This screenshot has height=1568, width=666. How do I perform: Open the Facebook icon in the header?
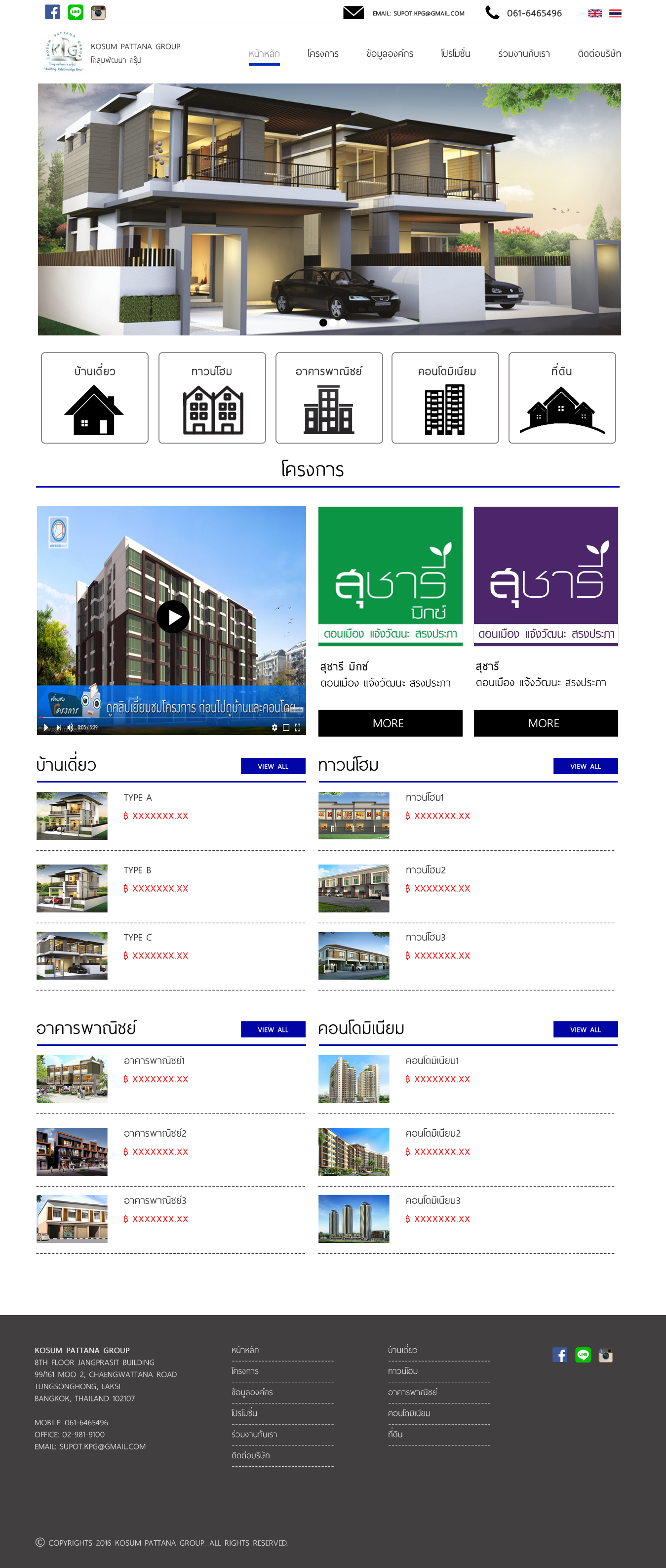[52, 12]
